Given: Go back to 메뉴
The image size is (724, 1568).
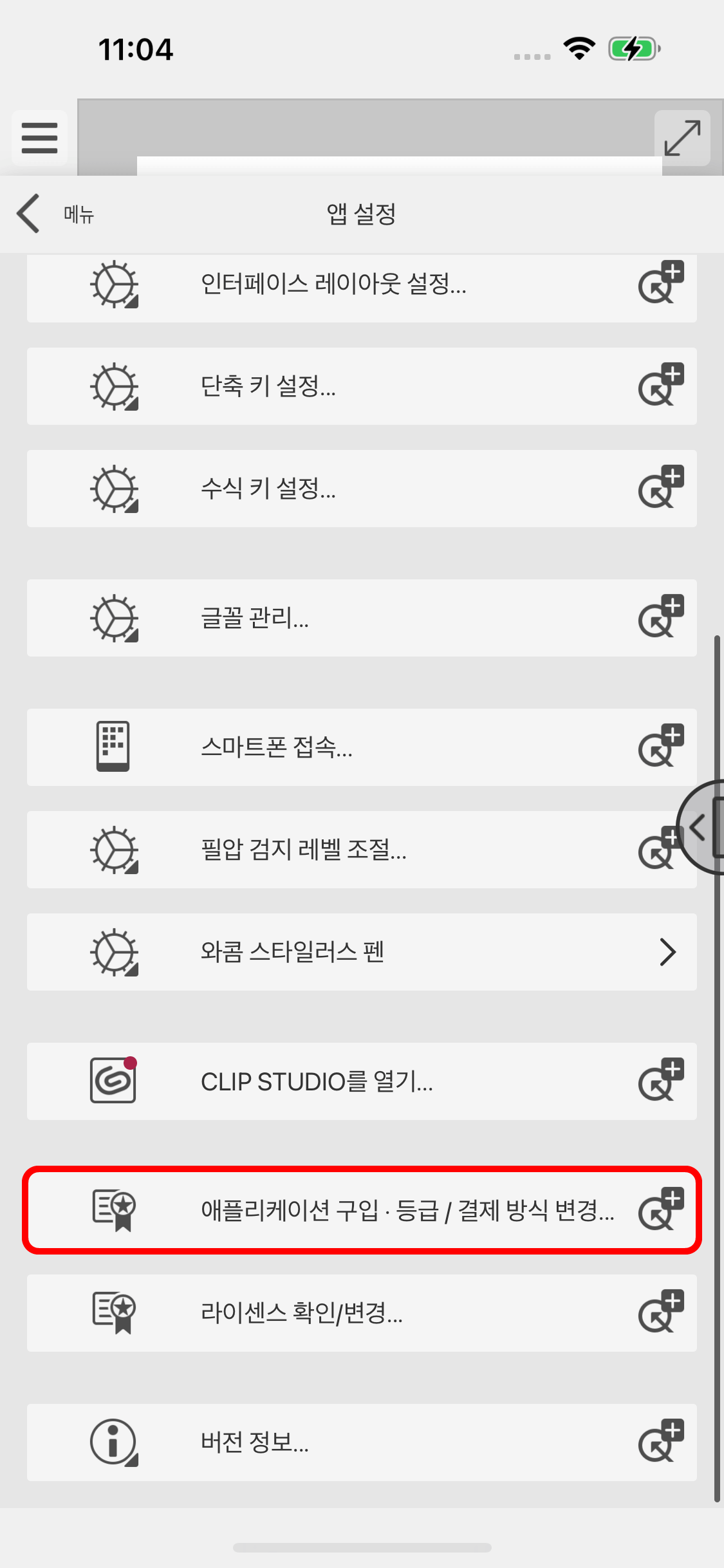Looking at the screenshot, I should pyautogui.click(x=55, y=214).
